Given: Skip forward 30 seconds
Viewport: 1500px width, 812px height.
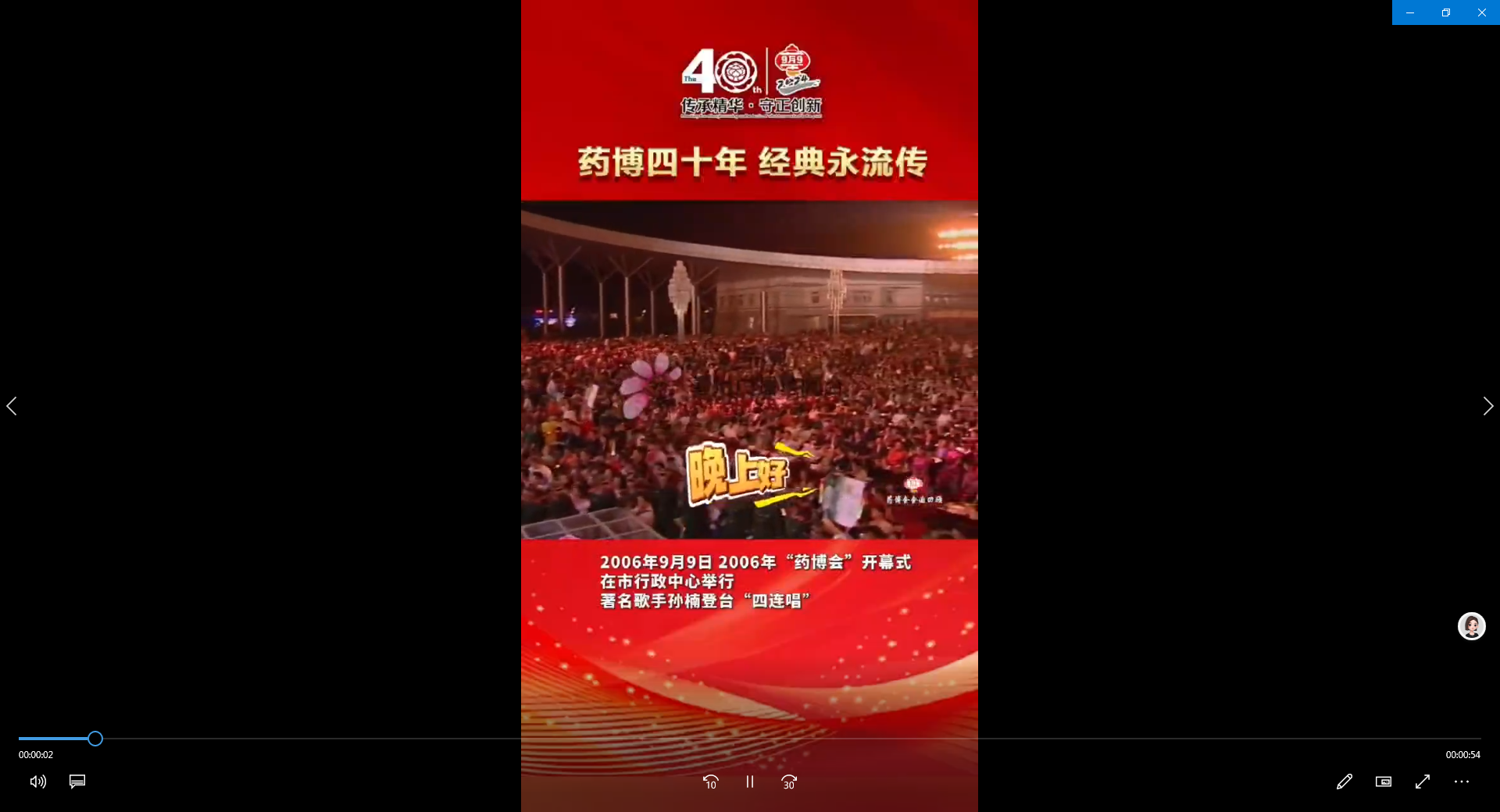Looking at the screenshot, I should 789,782.
